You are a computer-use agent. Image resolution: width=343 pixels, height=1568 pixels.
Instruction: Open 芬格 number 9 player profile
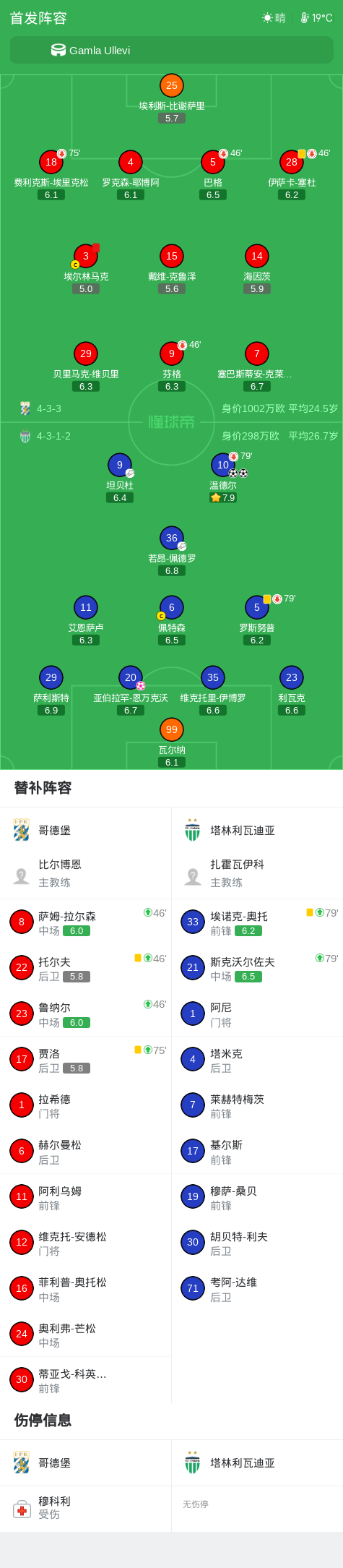coord(172,367)
